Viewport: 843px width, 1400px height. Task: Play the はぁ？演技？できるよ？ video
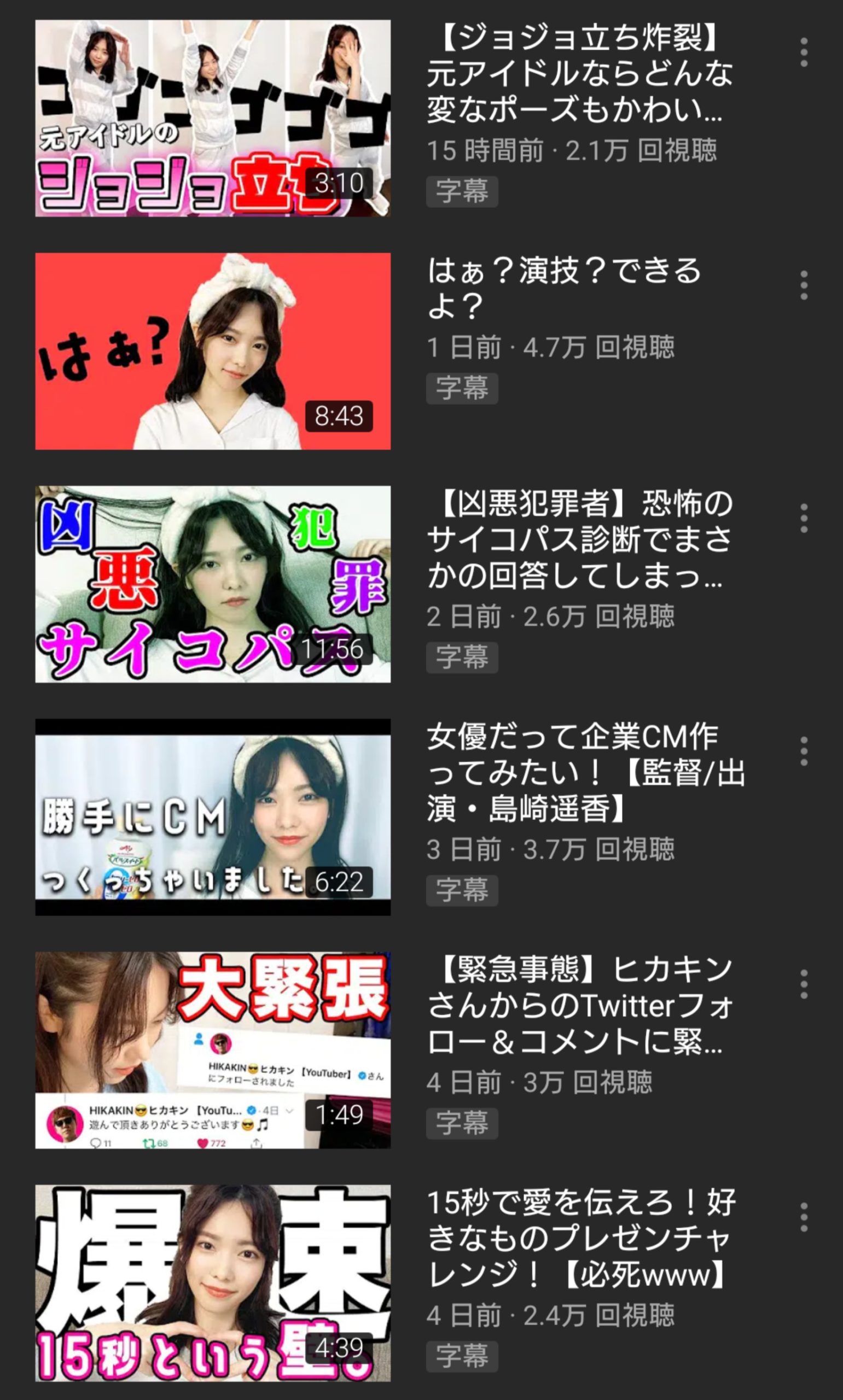(x=212, y=351)
